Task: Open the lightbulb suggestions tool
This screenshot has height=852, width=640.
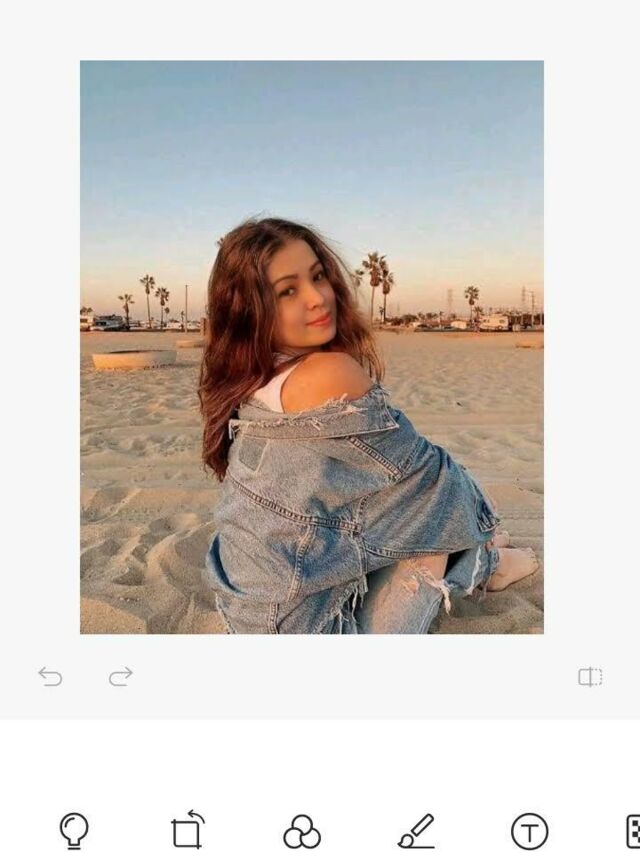Action: coord(74,830)
